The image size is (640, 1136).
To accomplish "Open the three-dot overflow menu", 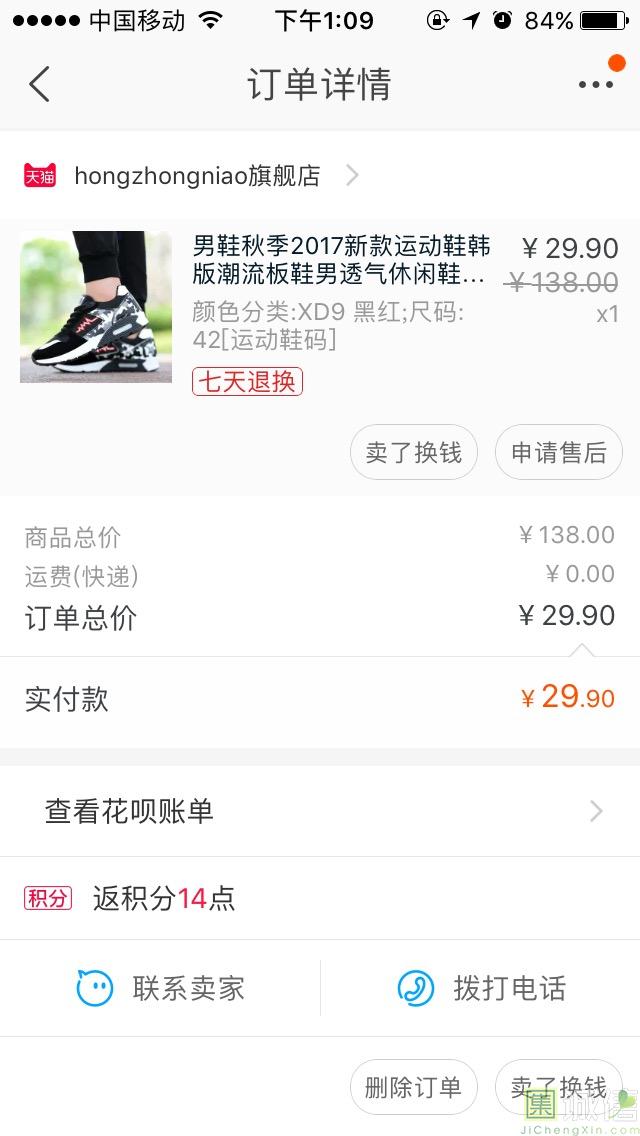I will point(596,85).
